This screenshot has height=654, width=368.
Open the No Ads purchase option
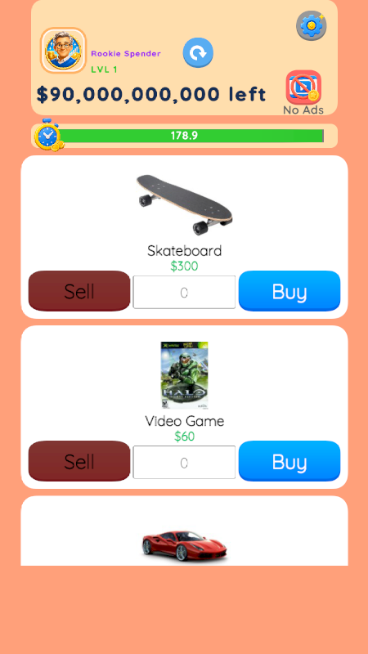(303, 92)
